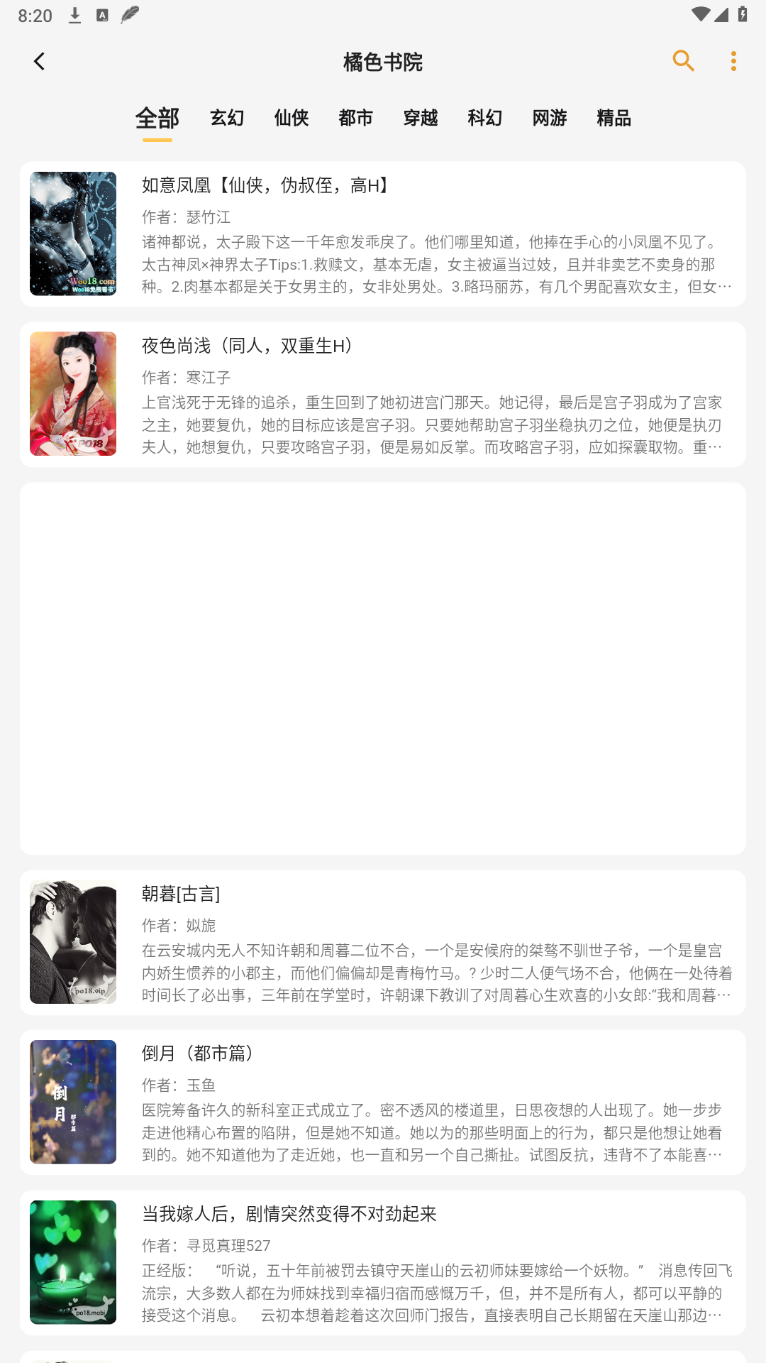Viewport: 766px width, 1363px height.
Task: Switch to the 精品 tab
Action: point(613,118)
